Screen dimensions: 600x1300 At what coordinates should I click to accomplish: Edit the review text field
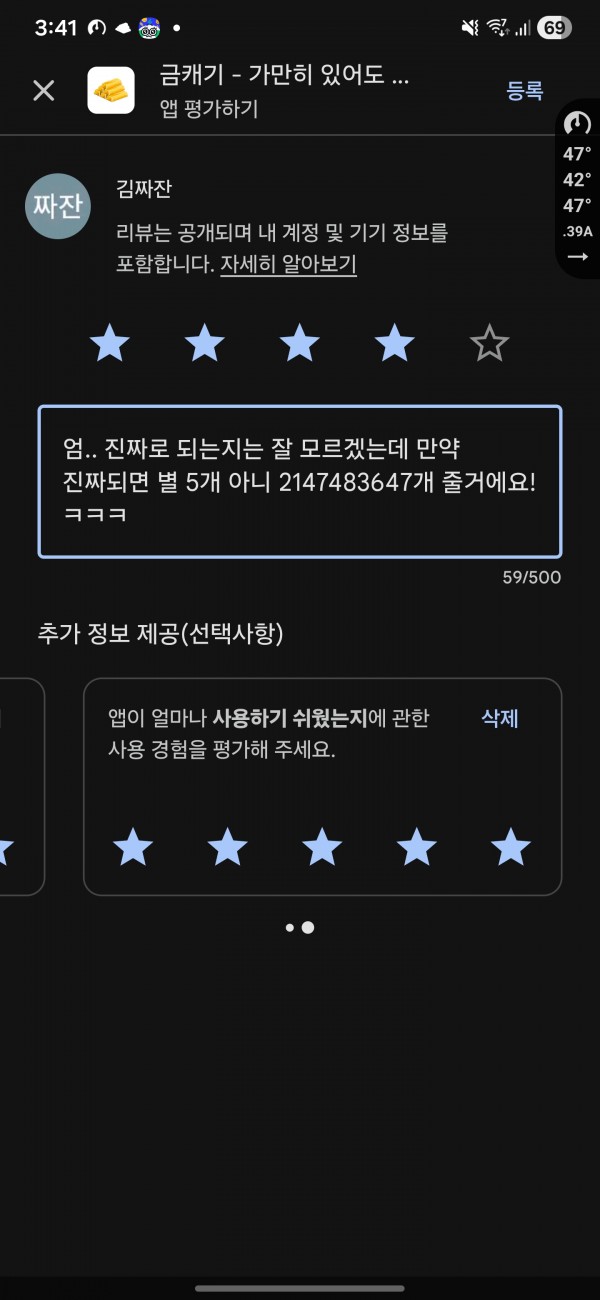[x=300, y=481]
